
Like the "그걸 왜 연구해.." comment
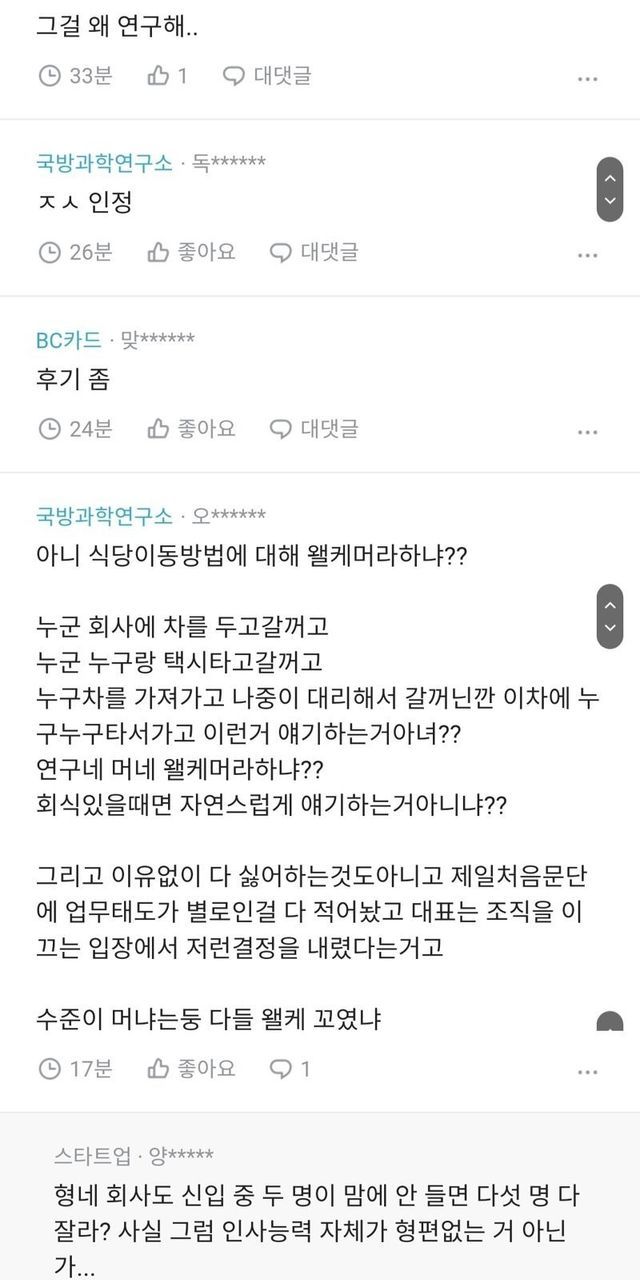pyautogui.click(x=168, y=75)
